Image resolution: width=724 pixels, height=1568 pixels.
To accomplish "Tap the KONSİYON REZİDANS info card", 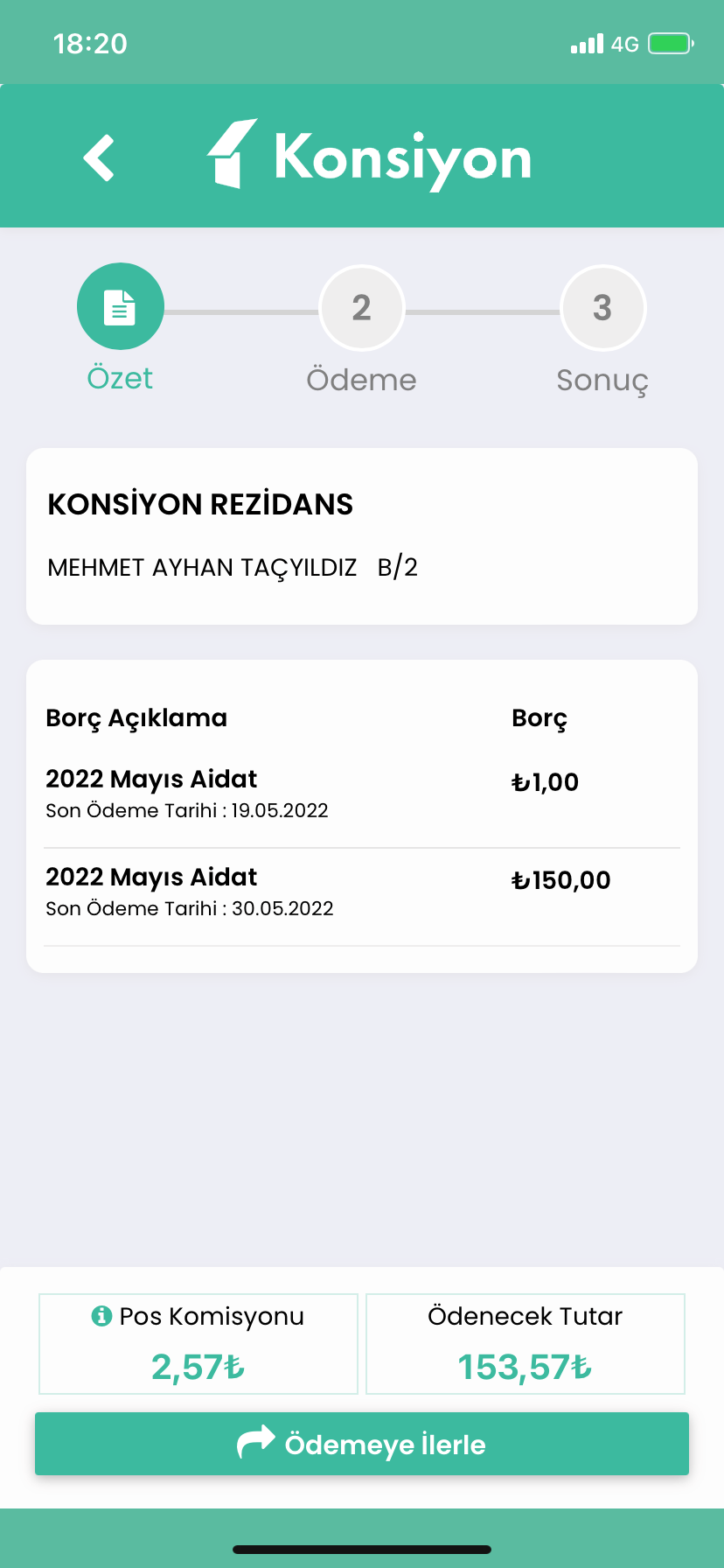I will point(362,535).
